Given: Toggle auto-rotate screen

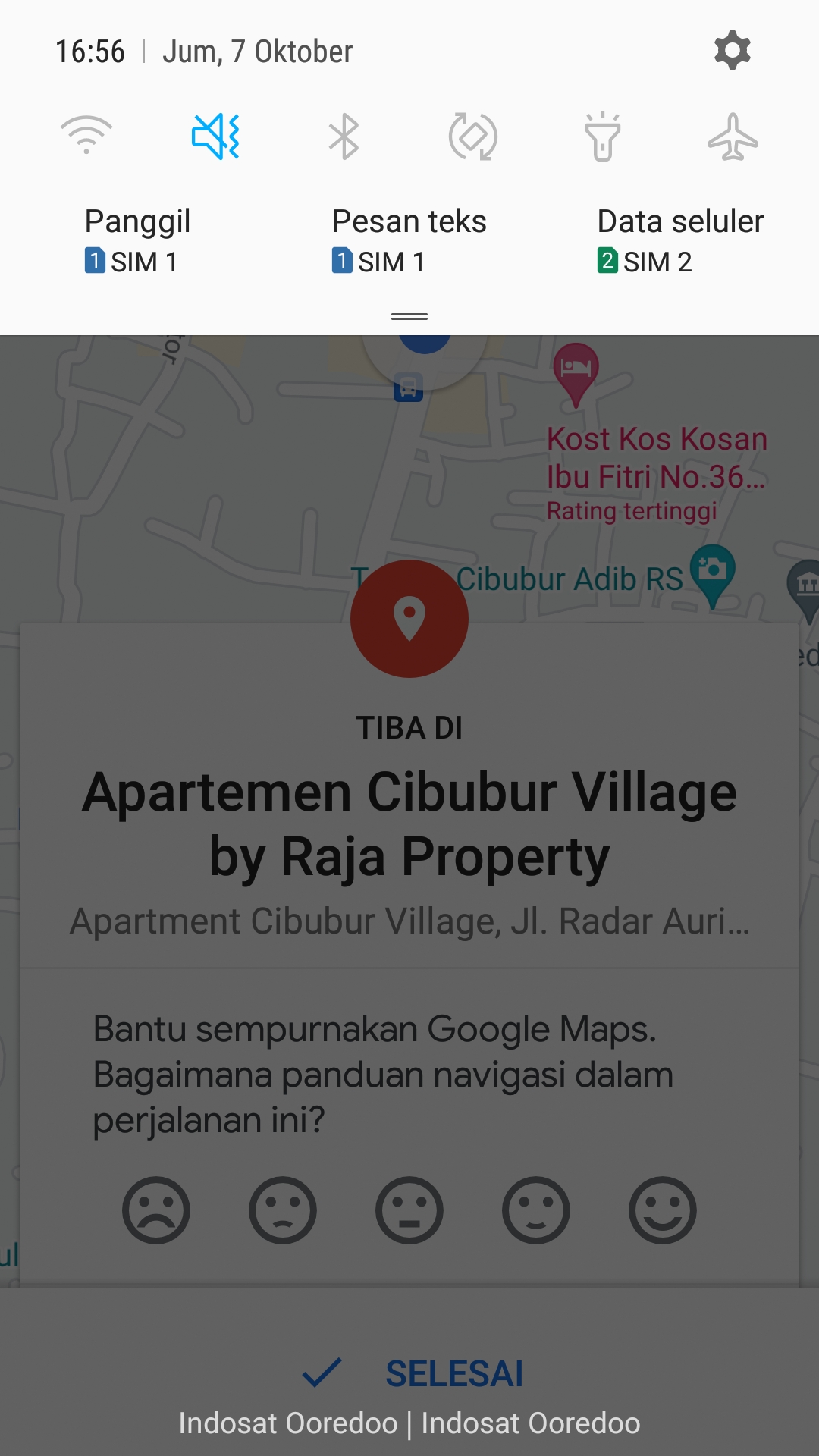Looking at the screenshot, I should click(x=473, y=136).
